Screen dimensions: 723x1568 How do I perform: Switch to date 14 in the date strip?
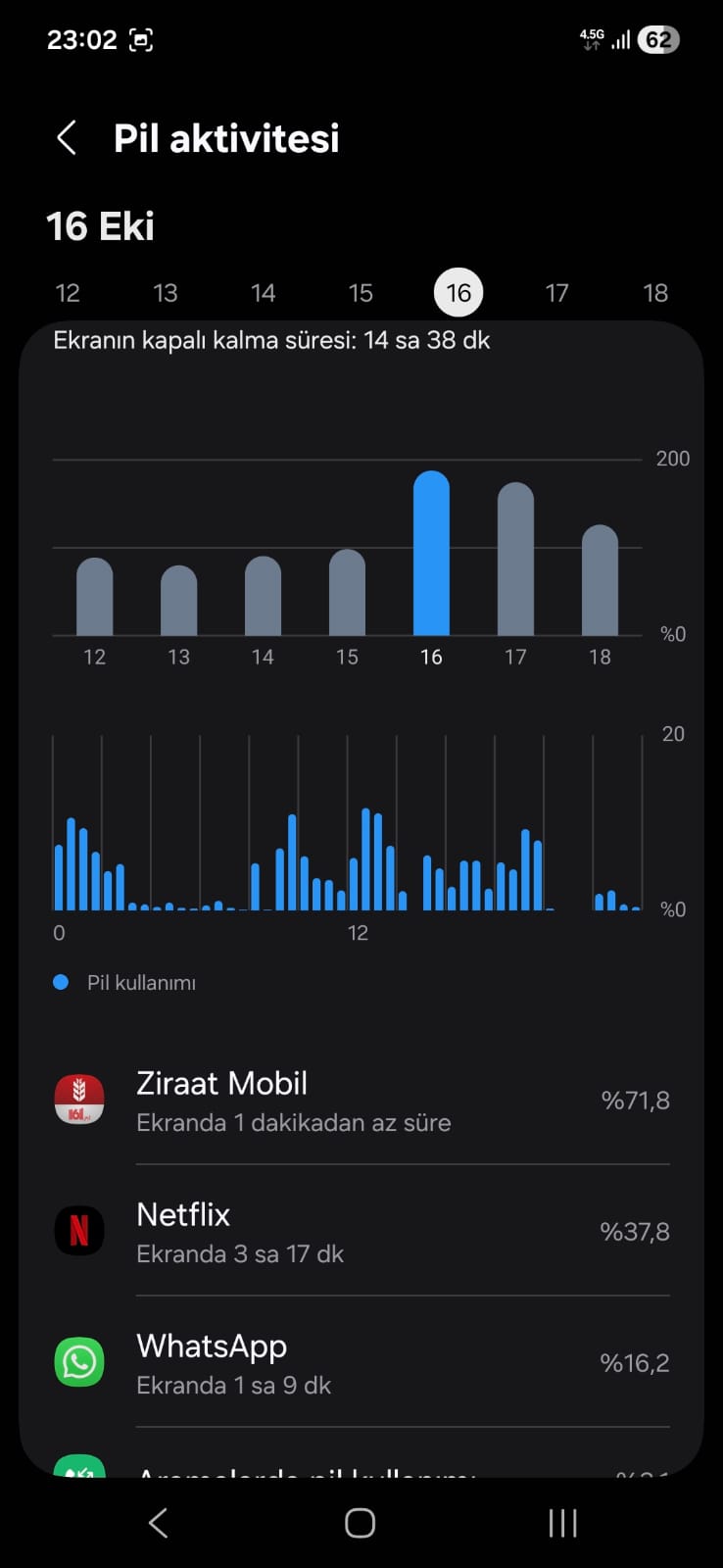tap(263, 293)
